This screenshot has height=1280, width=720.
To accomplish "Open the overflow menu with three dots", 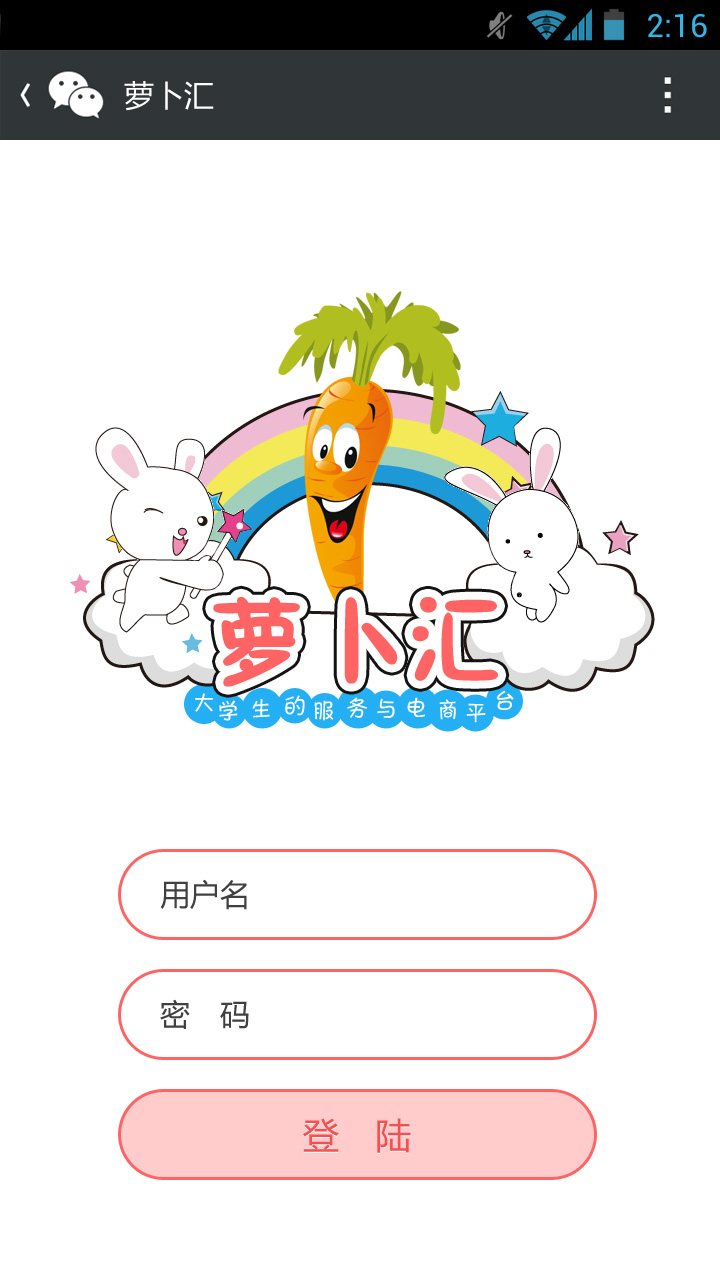I will coord(666,95).
